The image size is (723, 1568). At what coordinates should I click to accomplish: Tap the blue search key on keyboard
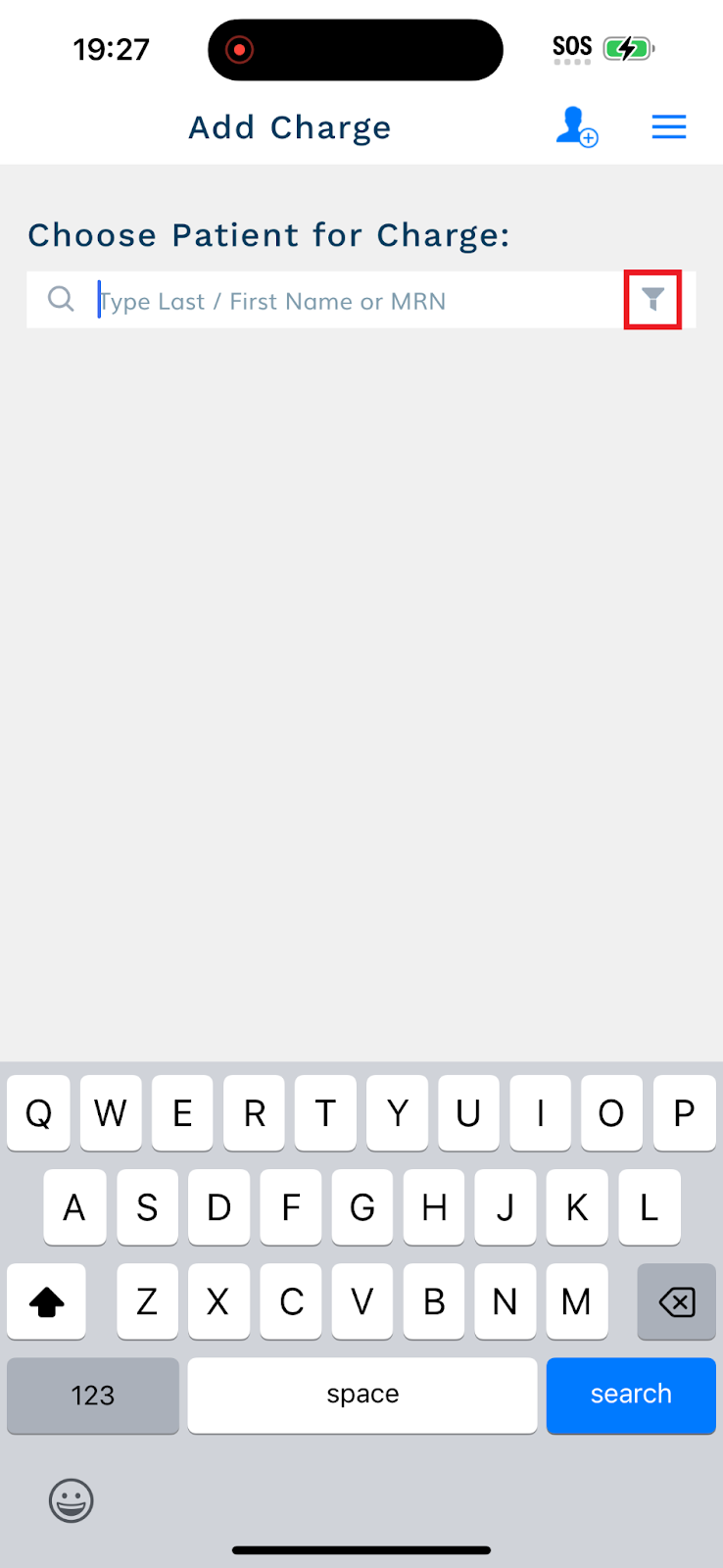click(631, 1395)
